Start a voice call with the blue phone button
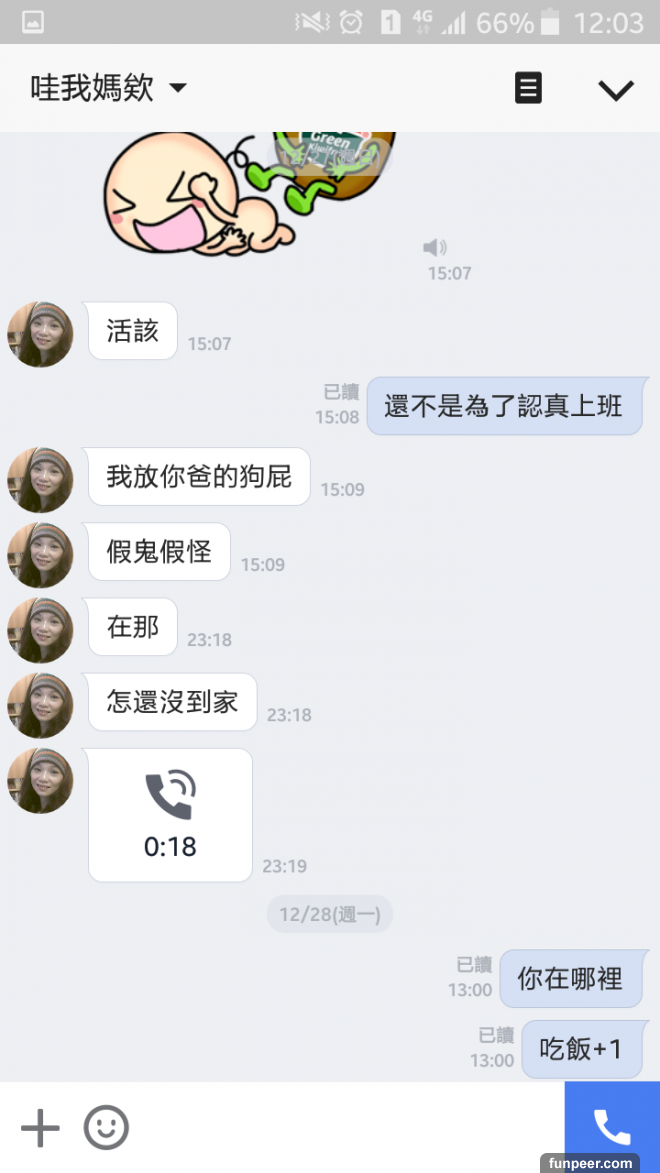660x1173 pixels. (612, 1127)
